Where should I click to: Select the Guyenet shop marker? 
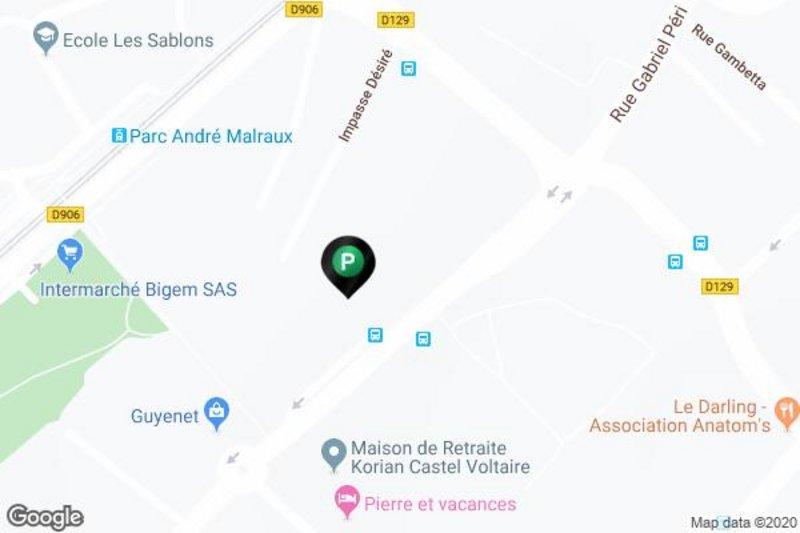[x=216, y=411]
